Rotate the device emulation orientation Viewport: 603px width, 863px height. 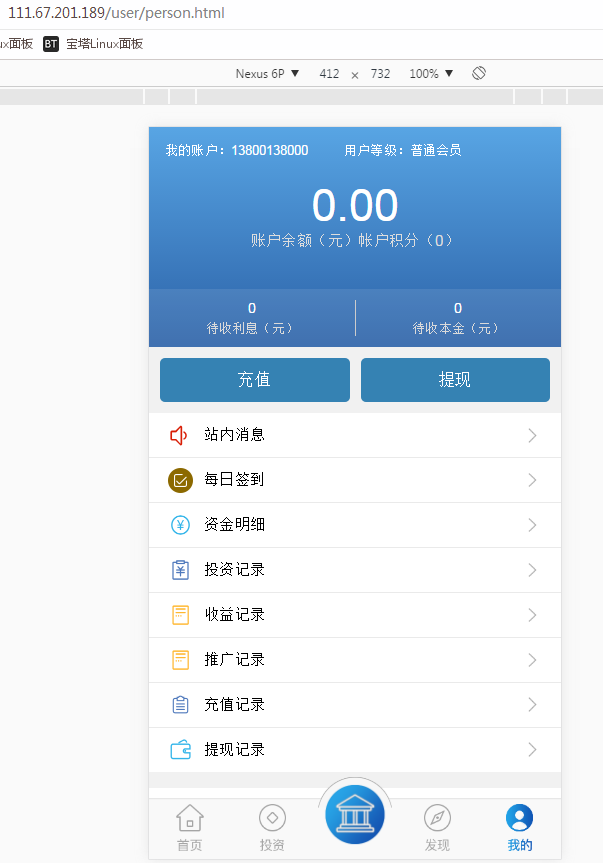click(479, 74)
